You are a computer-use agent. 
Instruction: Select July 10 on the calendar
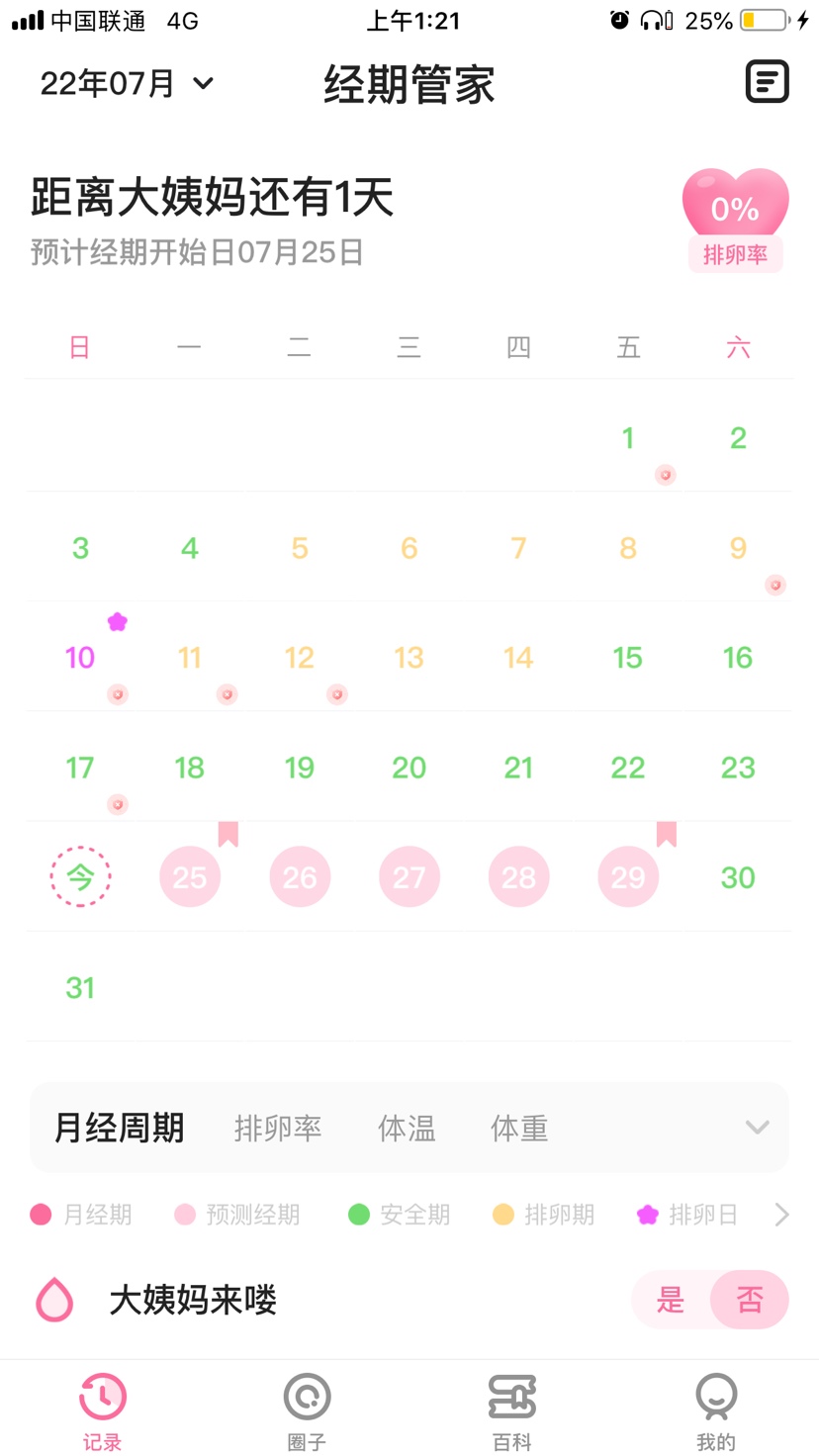pyautogui.click(x=80, y=658)
